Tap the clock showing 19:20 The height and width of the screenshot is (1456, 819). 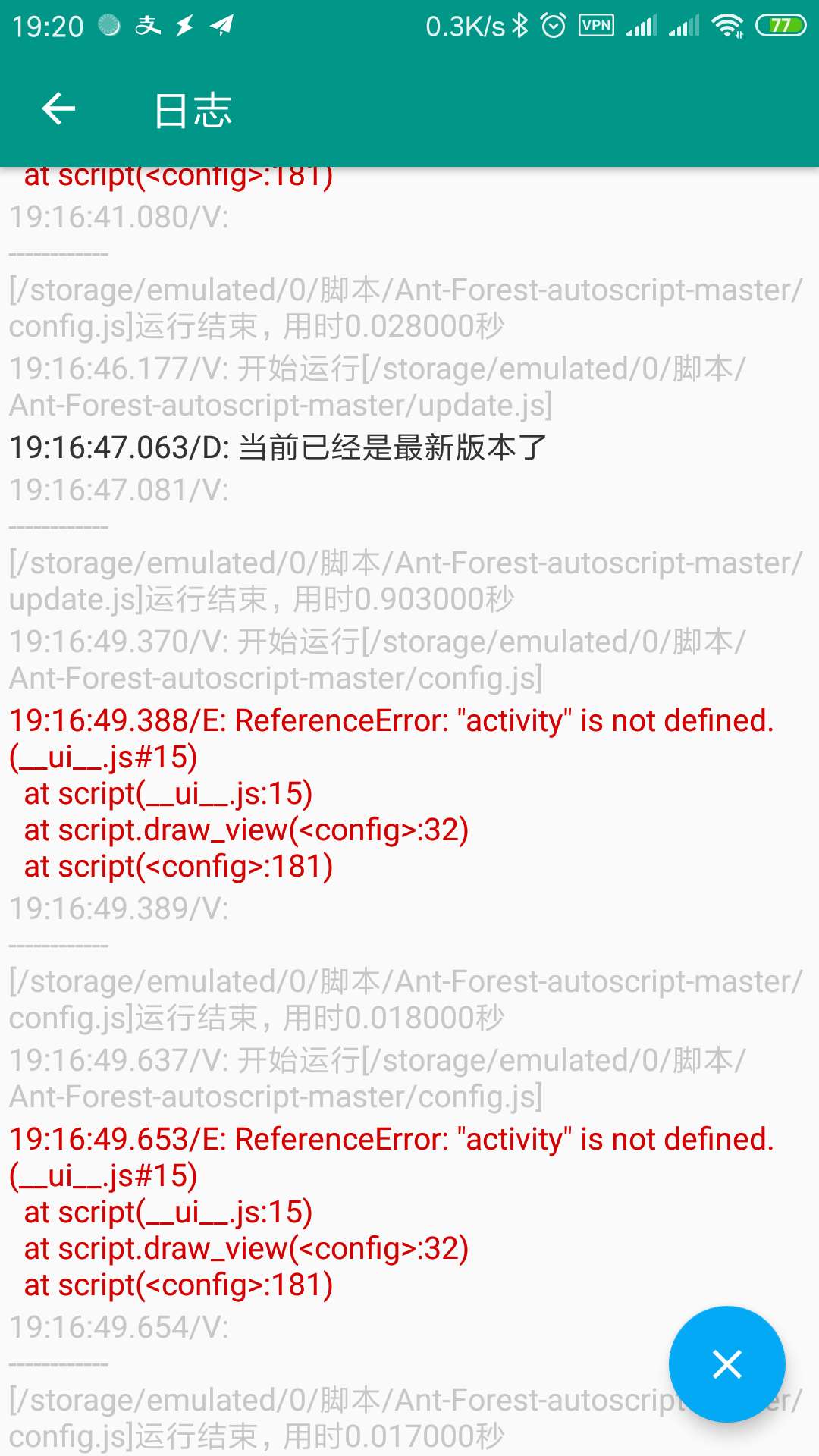pyautogui.click(x=47, y=25)
